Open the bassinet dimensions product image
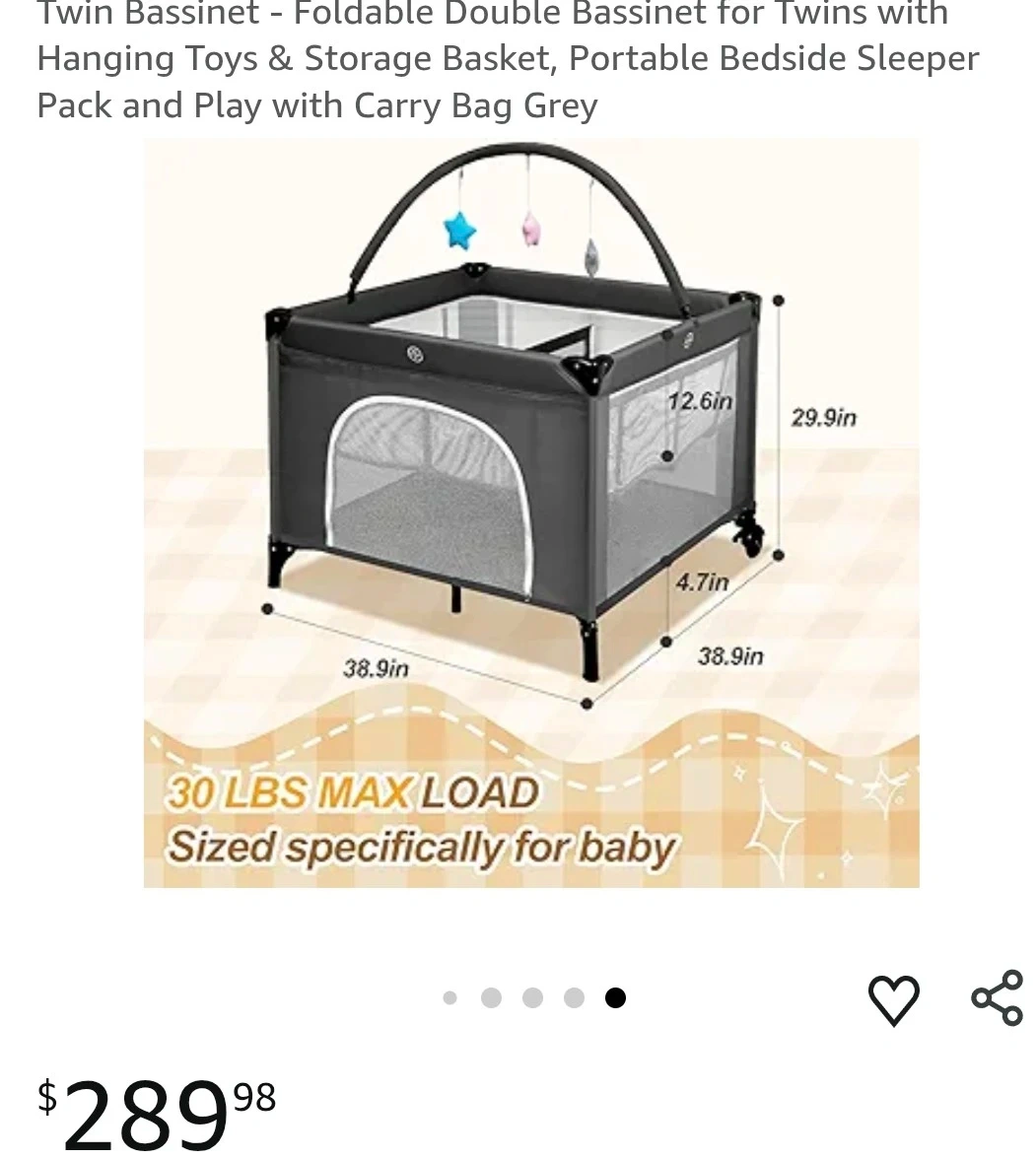1036x1159 pixels. tap(531, 512)
